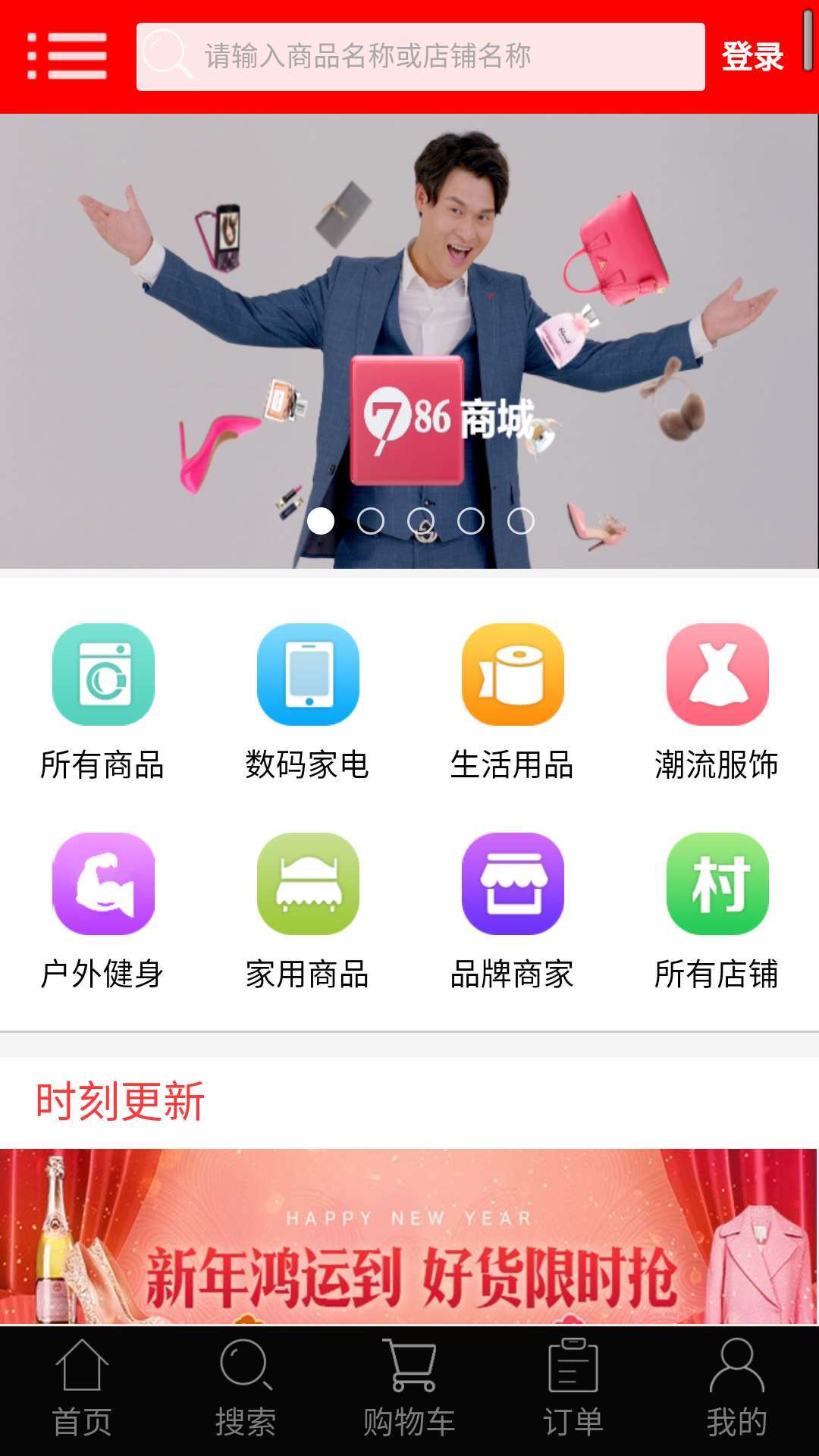Jump to the second banner slide dot
Viewport: 819px width, 1456px height.
tap(371, 521)
